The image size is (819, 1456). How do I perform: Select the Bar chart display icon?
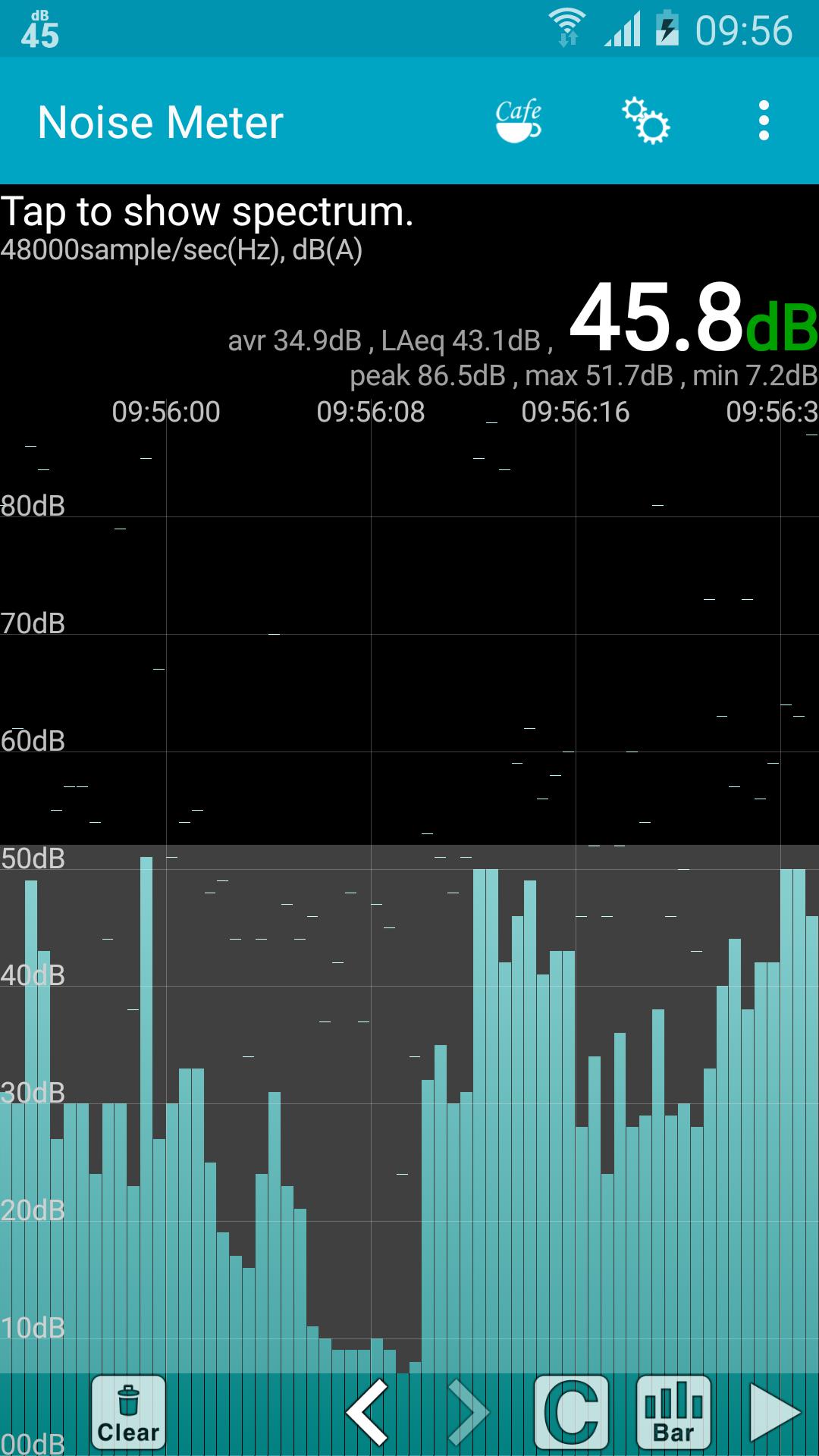tap(675, 1410)
